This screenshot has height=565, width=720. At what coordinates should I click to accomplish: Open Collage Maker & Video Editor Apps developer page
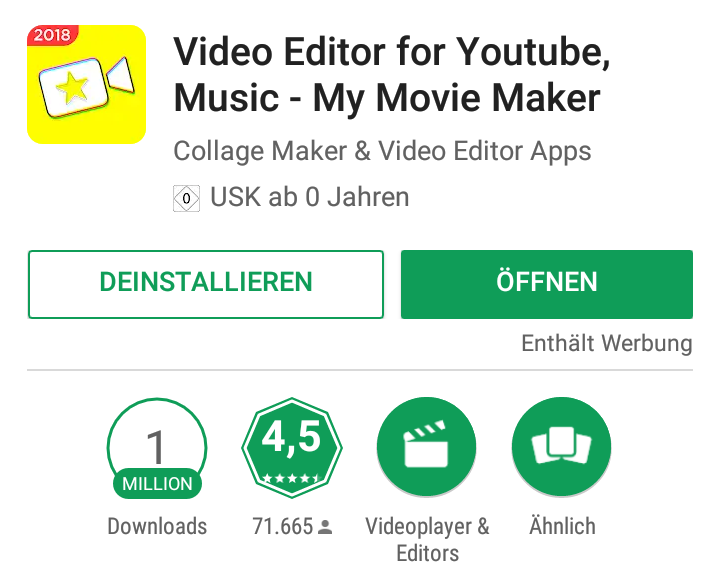382,152
